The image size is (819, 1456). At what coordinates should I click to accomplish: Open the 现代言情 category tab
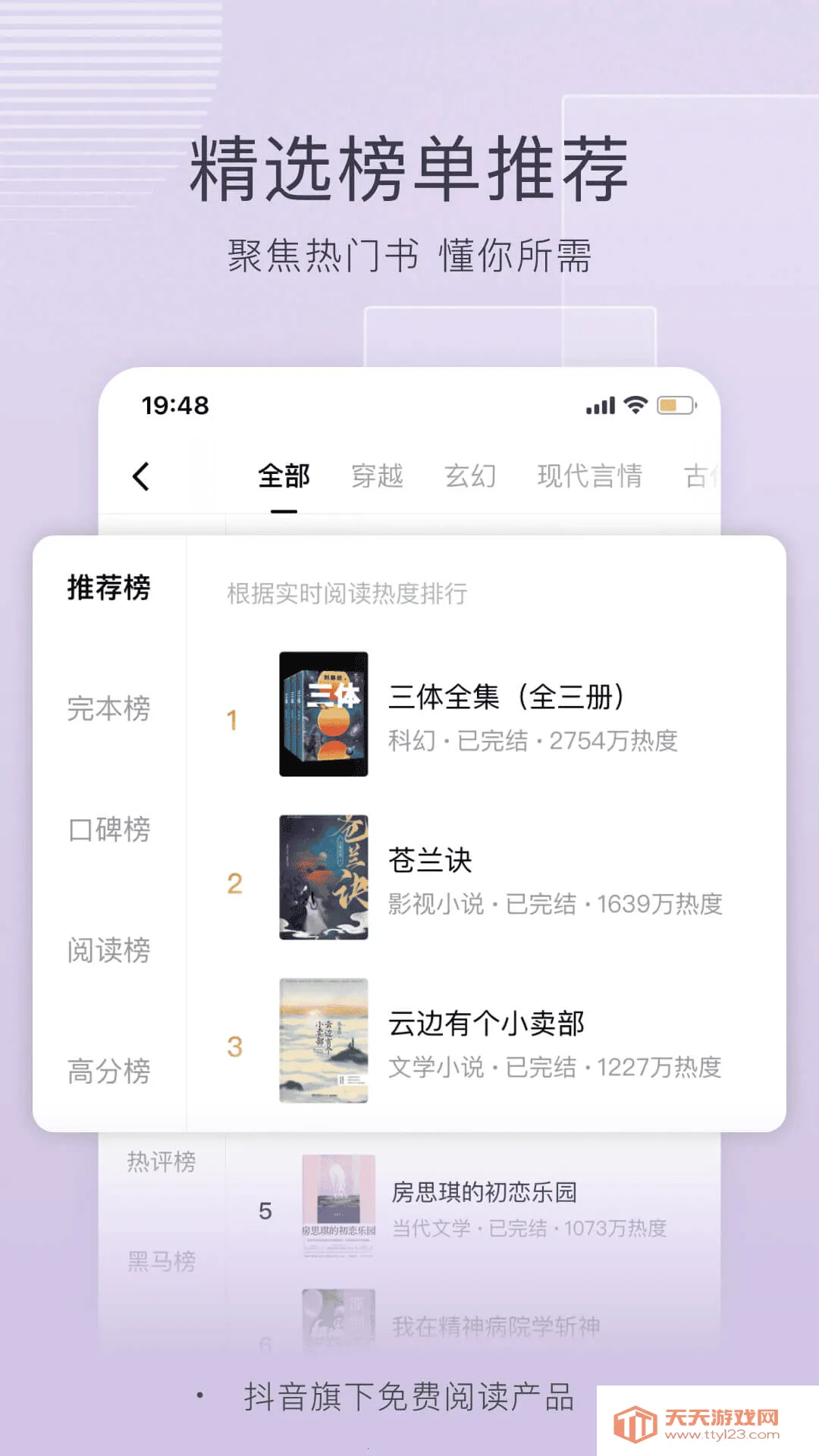tap(591, 476)
